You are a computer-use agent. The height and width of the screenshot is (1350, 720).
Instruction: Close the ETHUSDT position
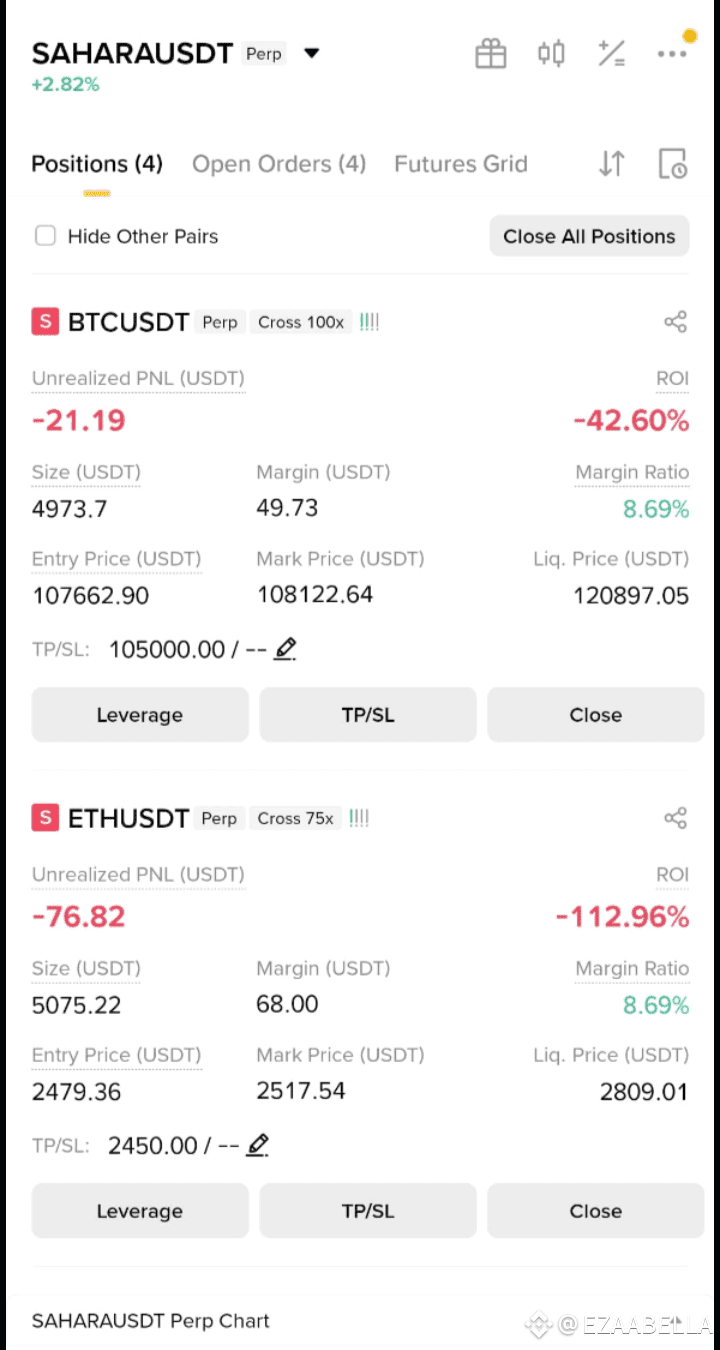click(x=596, y=1211)
